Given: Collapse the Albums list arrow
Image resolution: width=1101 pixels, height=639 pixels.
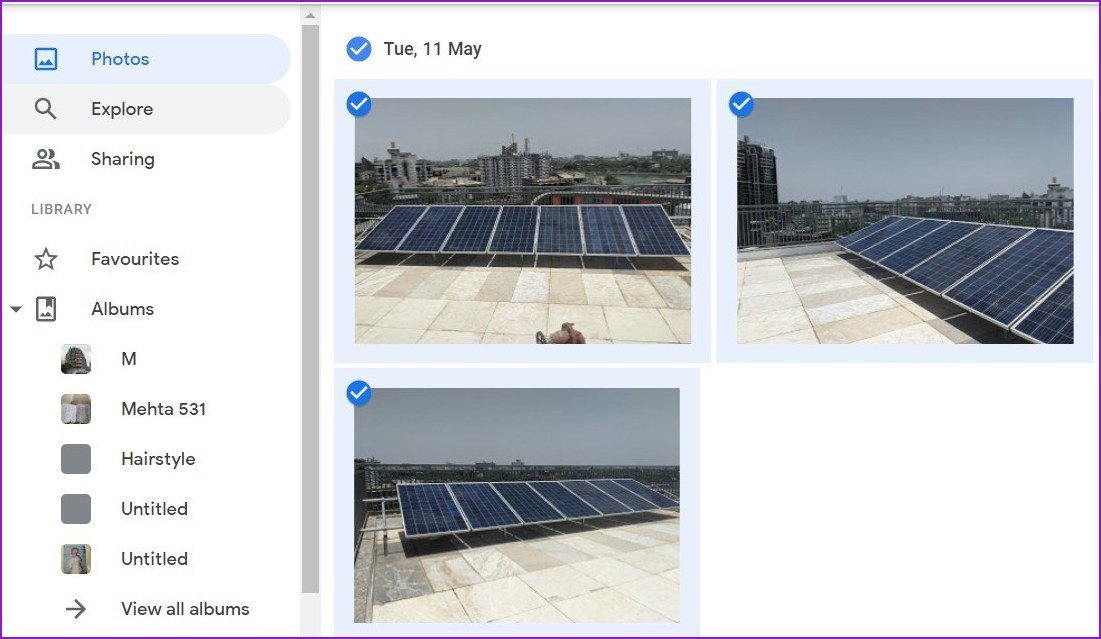Looking at the screenshot, I should click(x=15, y=310).
